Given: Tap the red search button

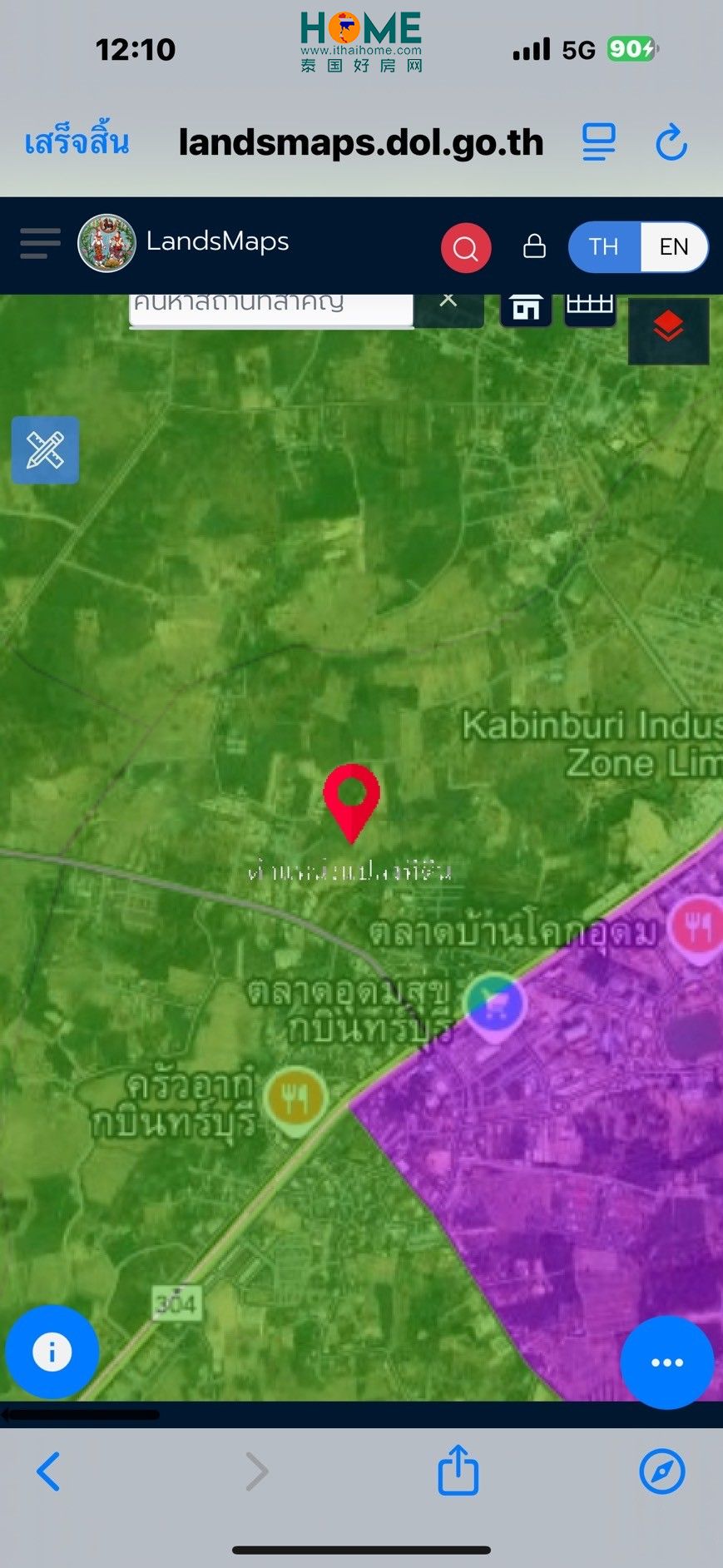Looking at the screenshot, I should (466, 247).
